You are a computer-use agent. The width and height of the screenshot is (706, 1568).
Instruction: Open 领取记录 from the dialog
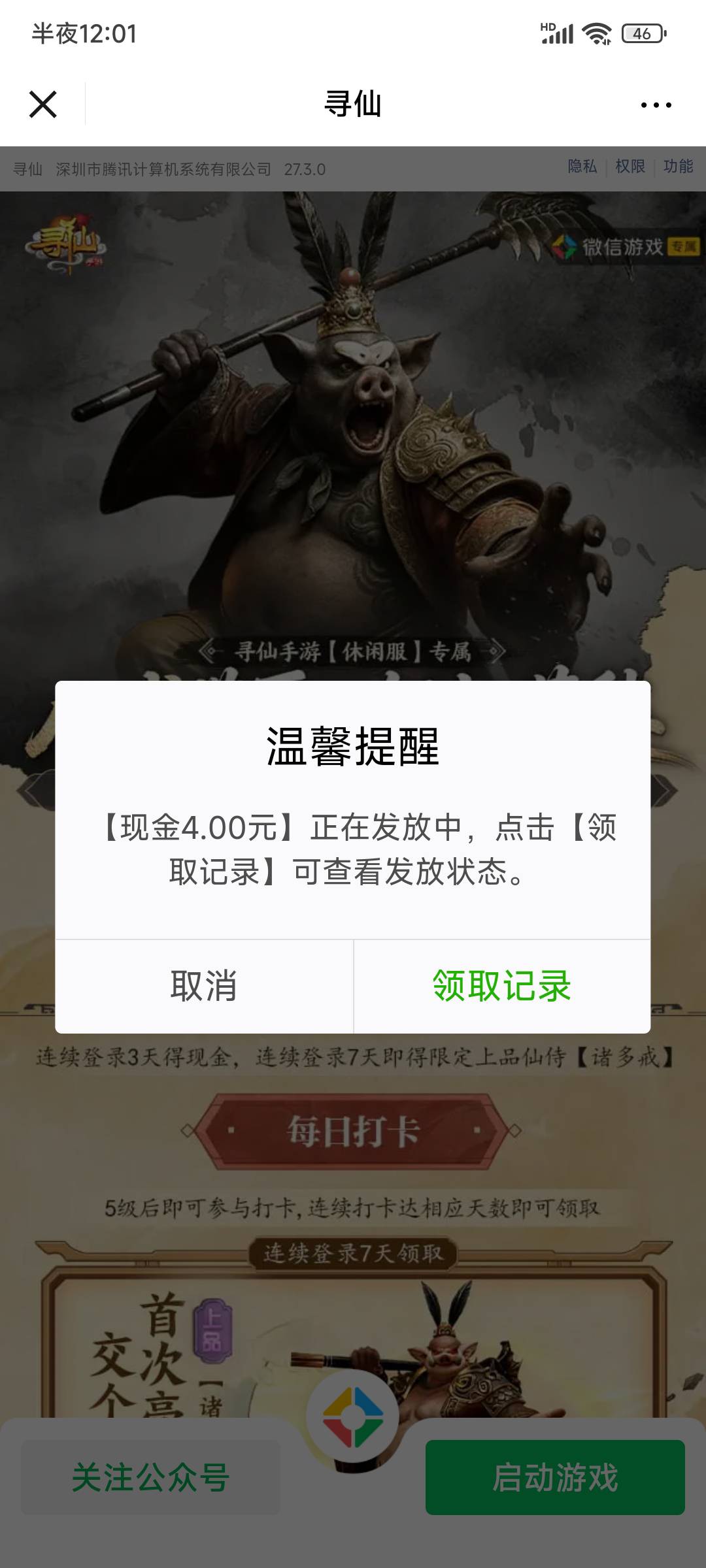pyautogui.click(x=502, y=986)
